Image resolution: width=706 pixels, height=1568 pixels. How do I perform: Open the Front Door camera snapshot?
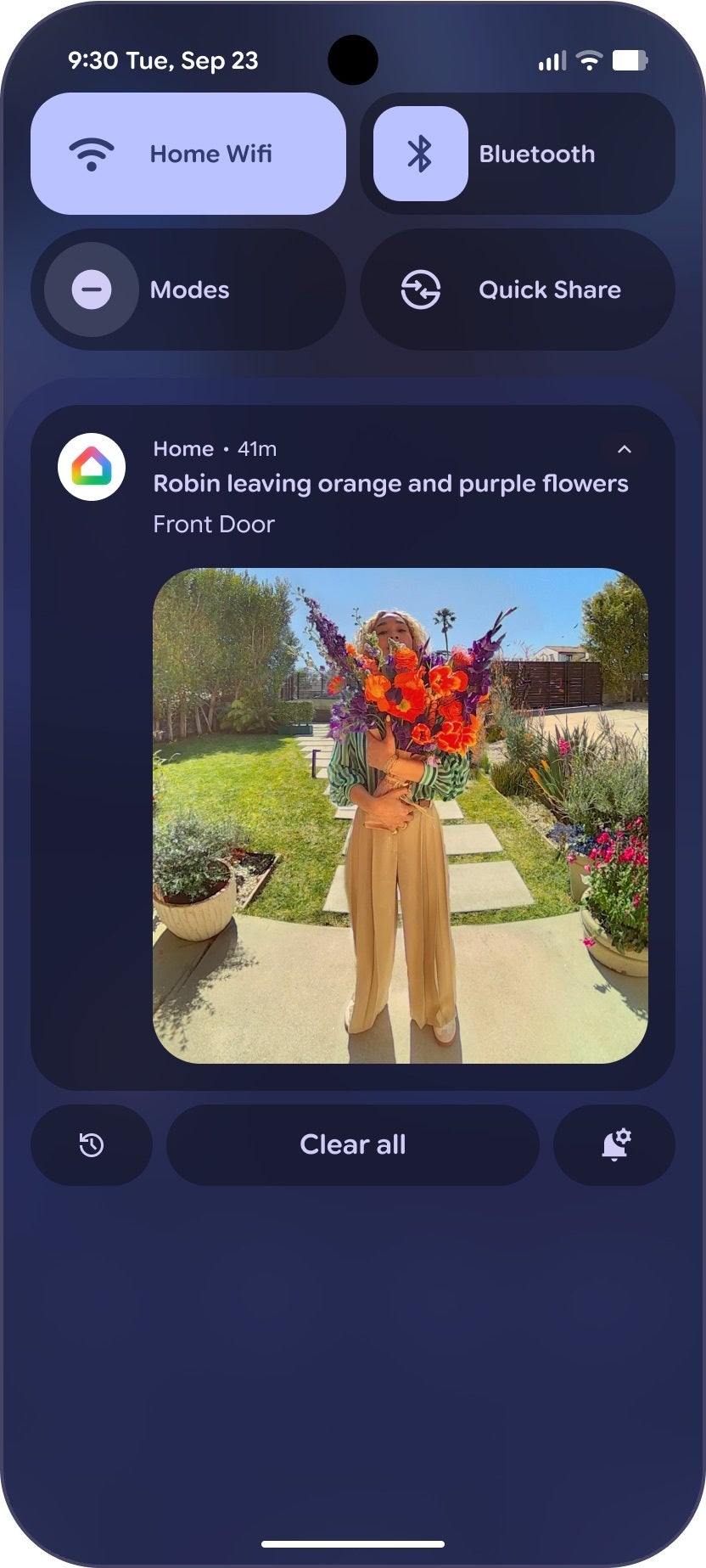click(x=400, y=815)
